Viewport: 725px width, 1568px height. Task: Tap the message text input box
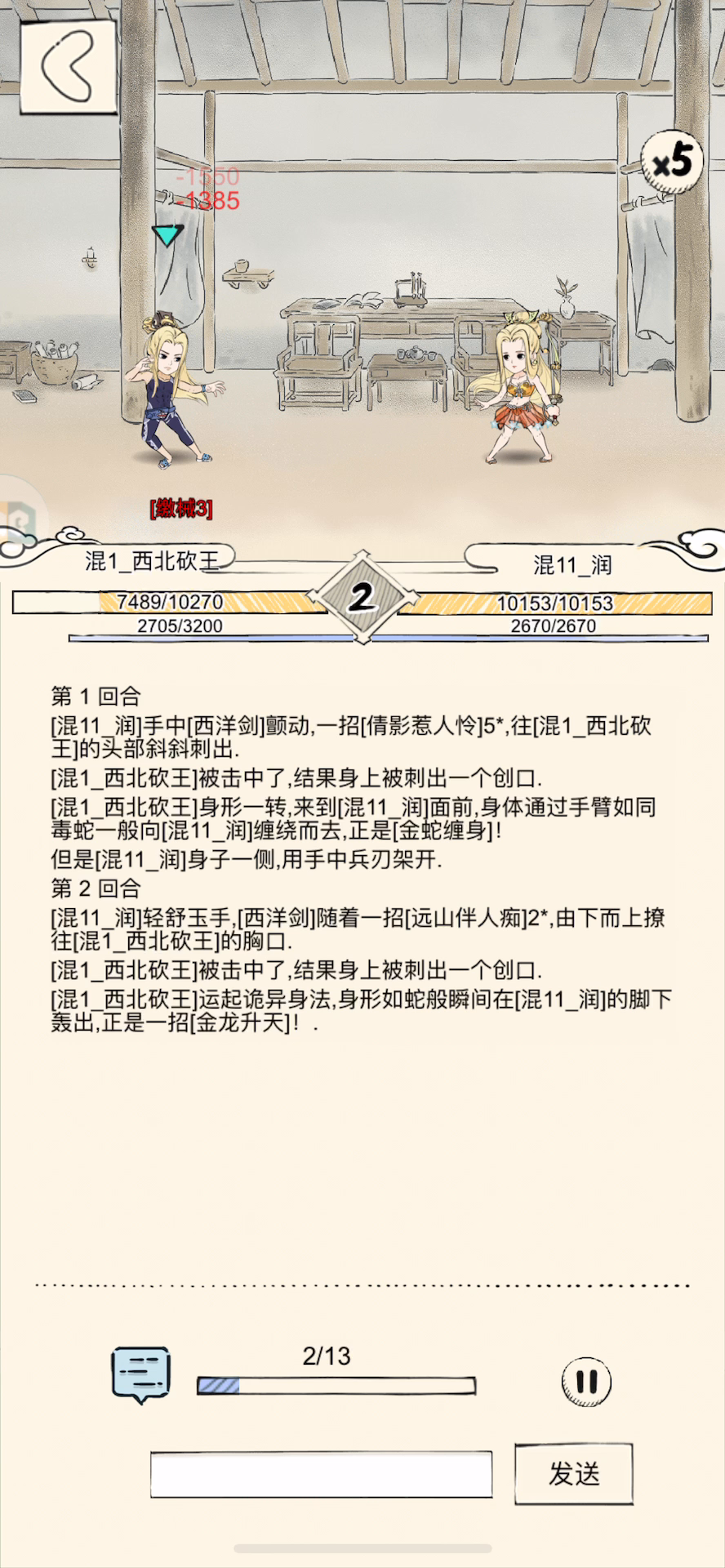click(x=322, y=1474)
